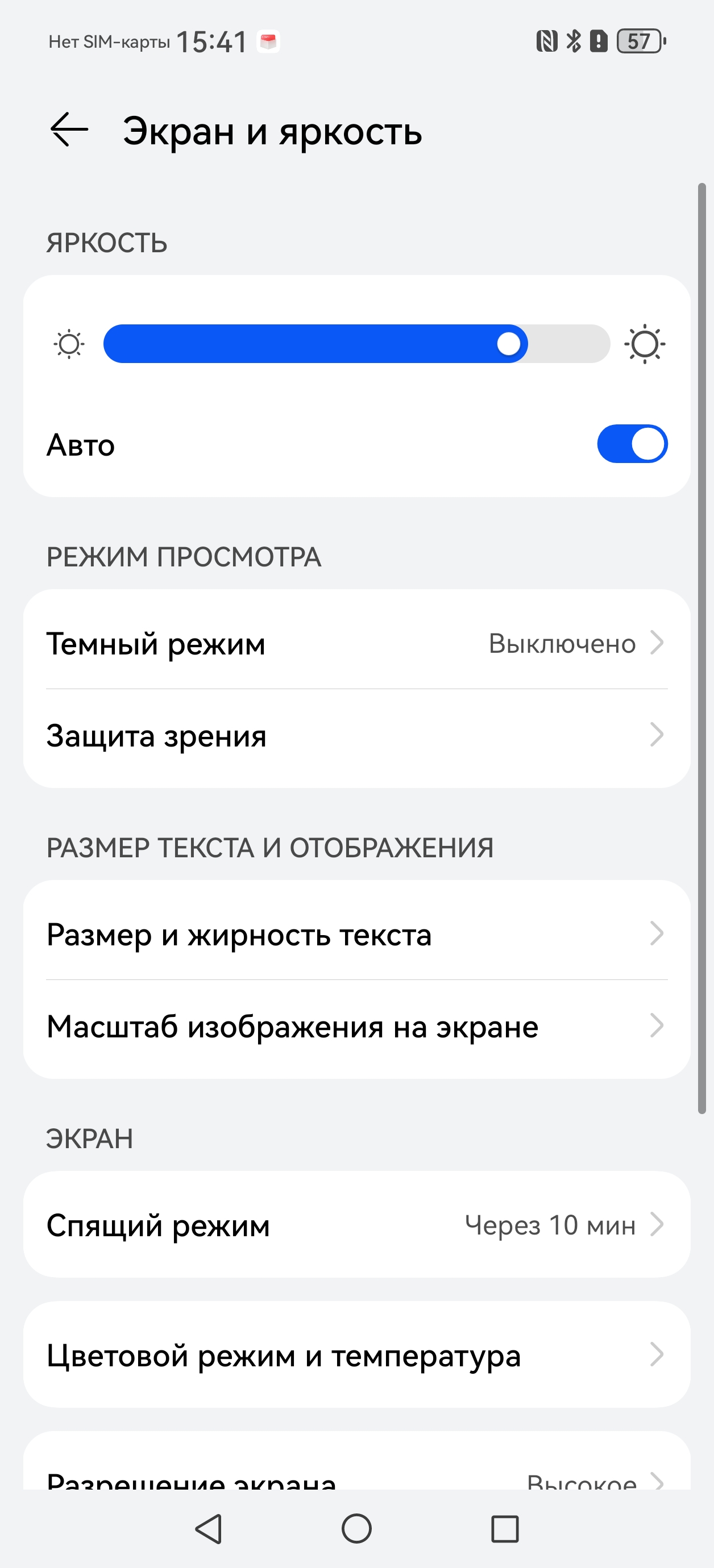Screen dimensions: 714x1568
Task: Open Спящий режим timeout setting
Action: pos(356,1225)
